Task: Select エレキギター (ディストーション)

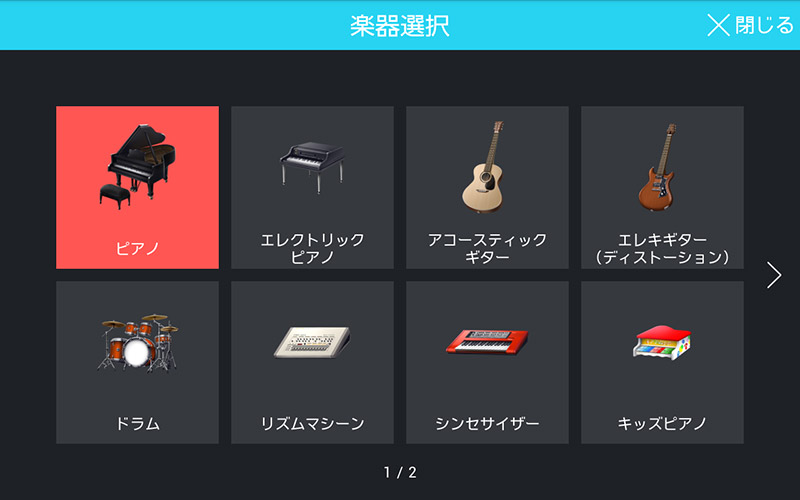Action: (662, 188)
